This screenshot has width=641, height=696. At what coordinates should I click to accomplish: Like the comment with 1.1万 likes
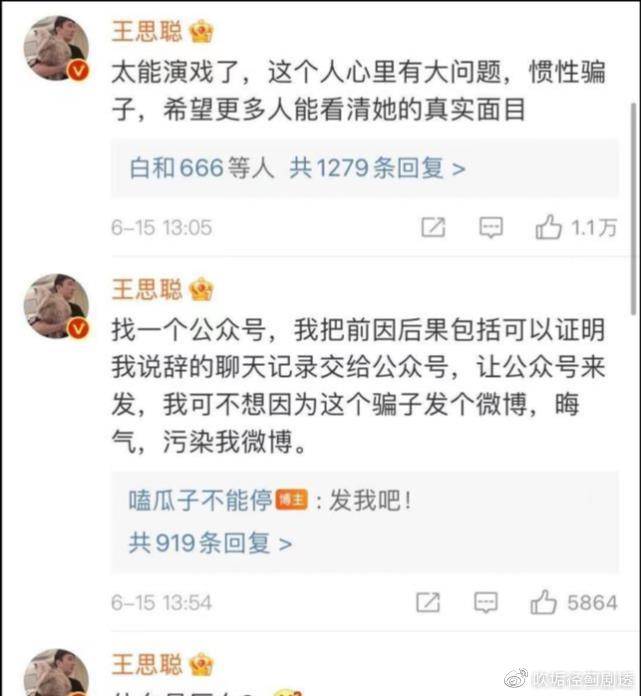point(549,228)
